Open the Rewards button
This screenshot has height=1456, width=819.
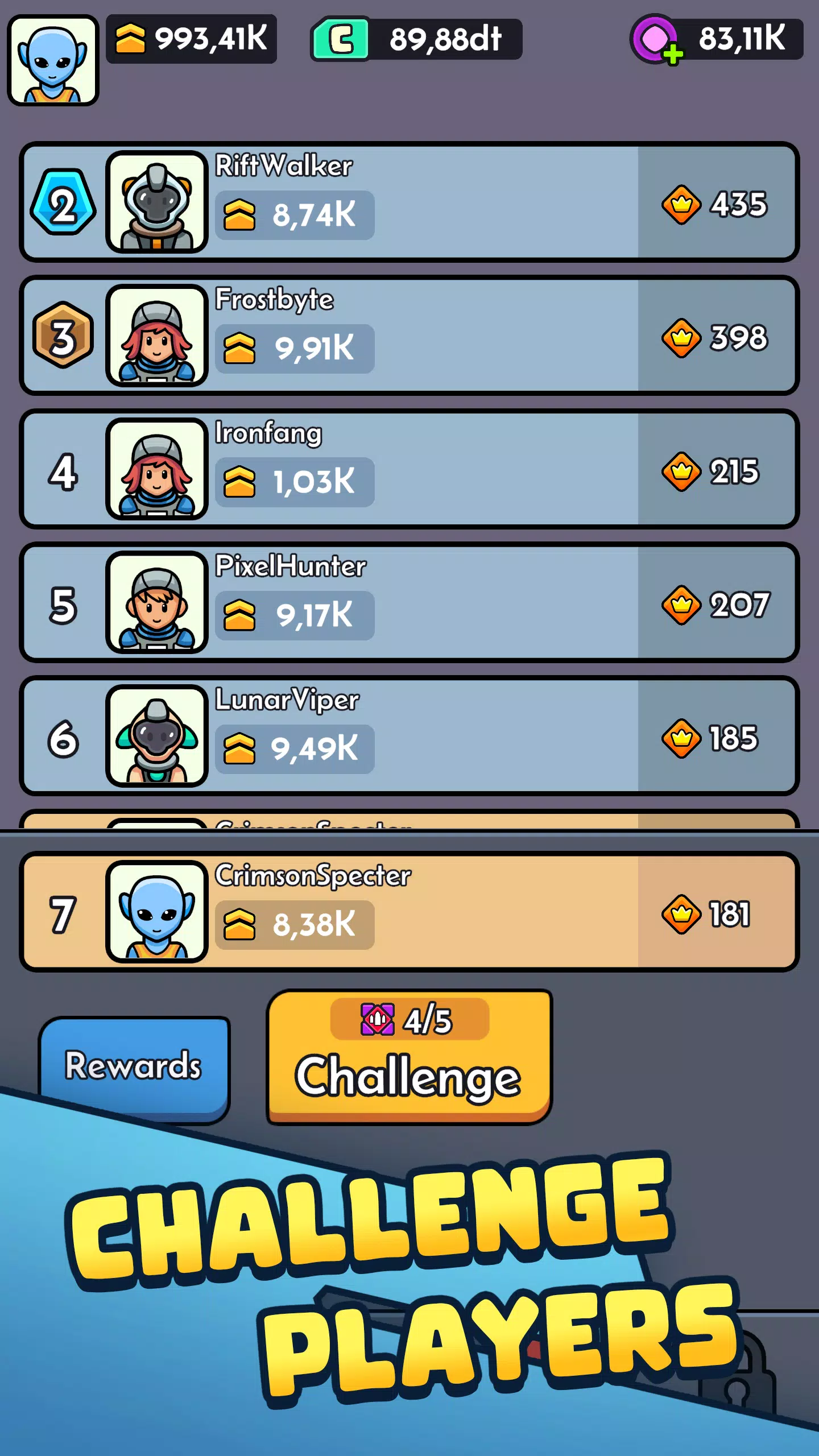134,1067
